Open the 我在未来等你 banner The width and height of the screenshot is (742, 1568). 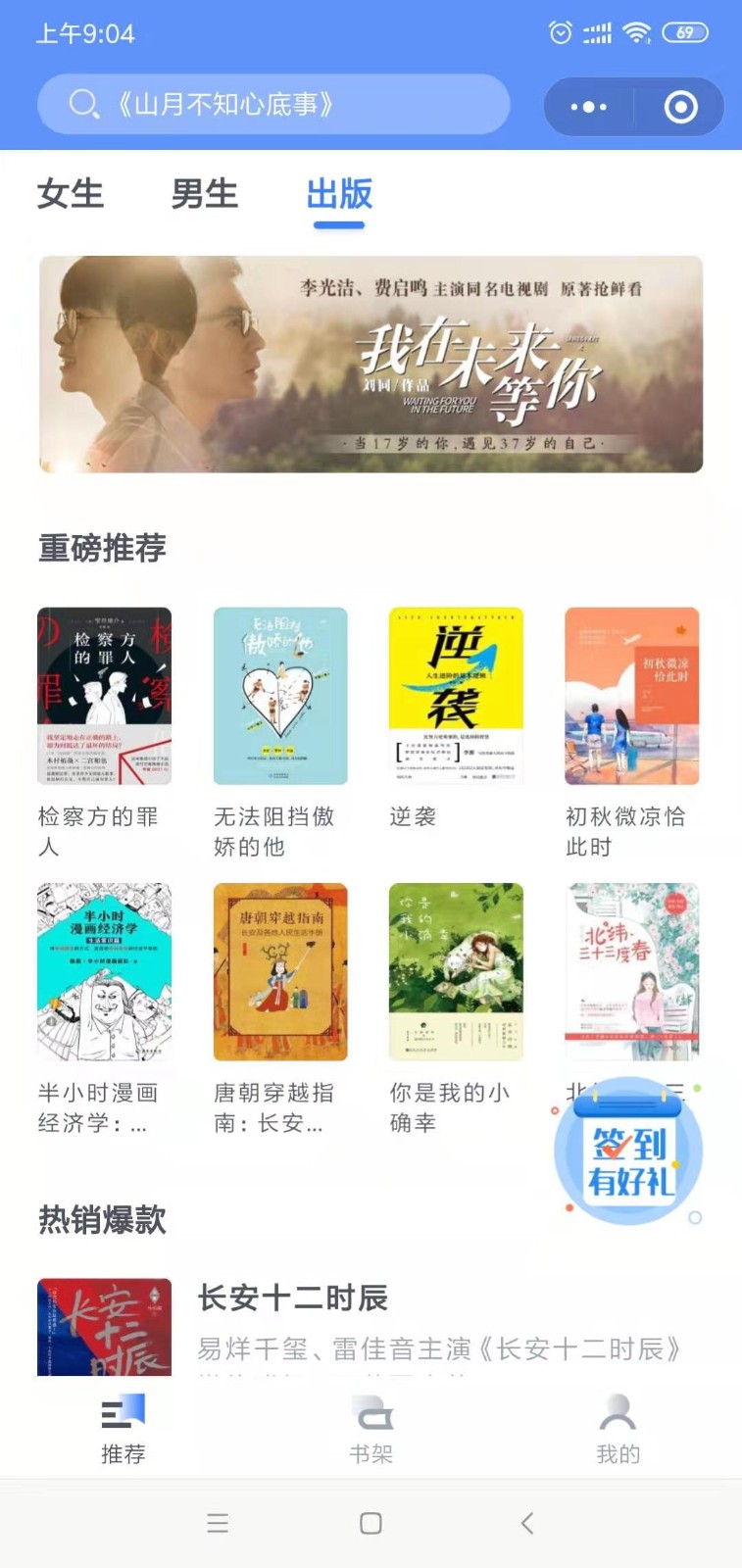pos(371,365)
